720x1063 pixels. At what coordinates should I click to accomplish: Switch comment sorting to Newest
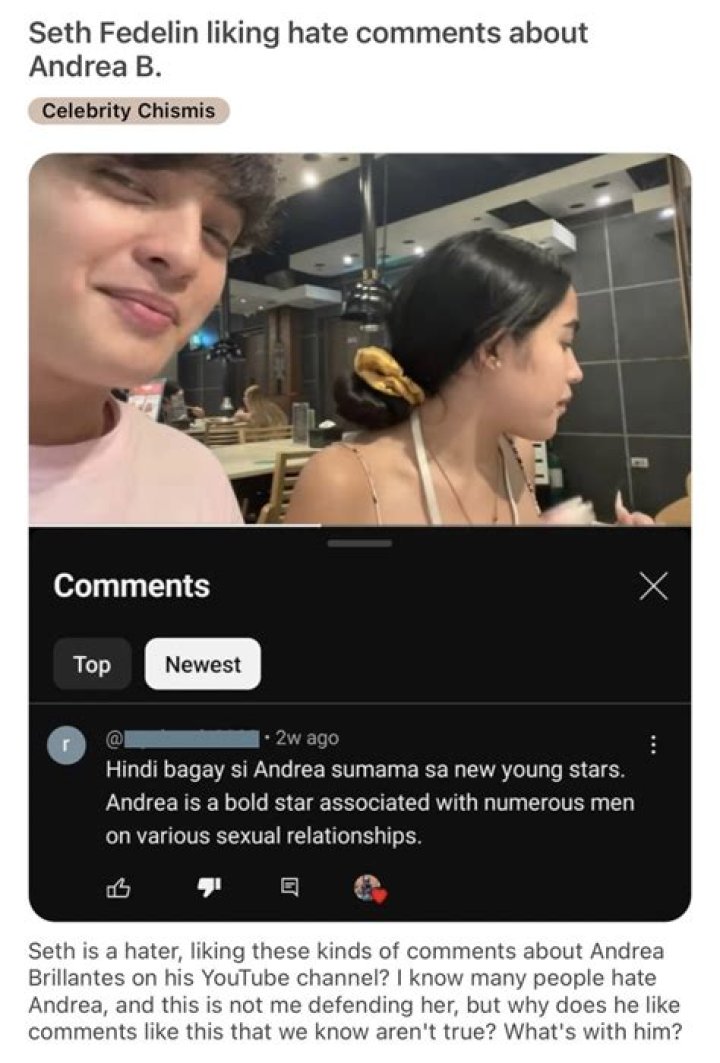point(202,664)
